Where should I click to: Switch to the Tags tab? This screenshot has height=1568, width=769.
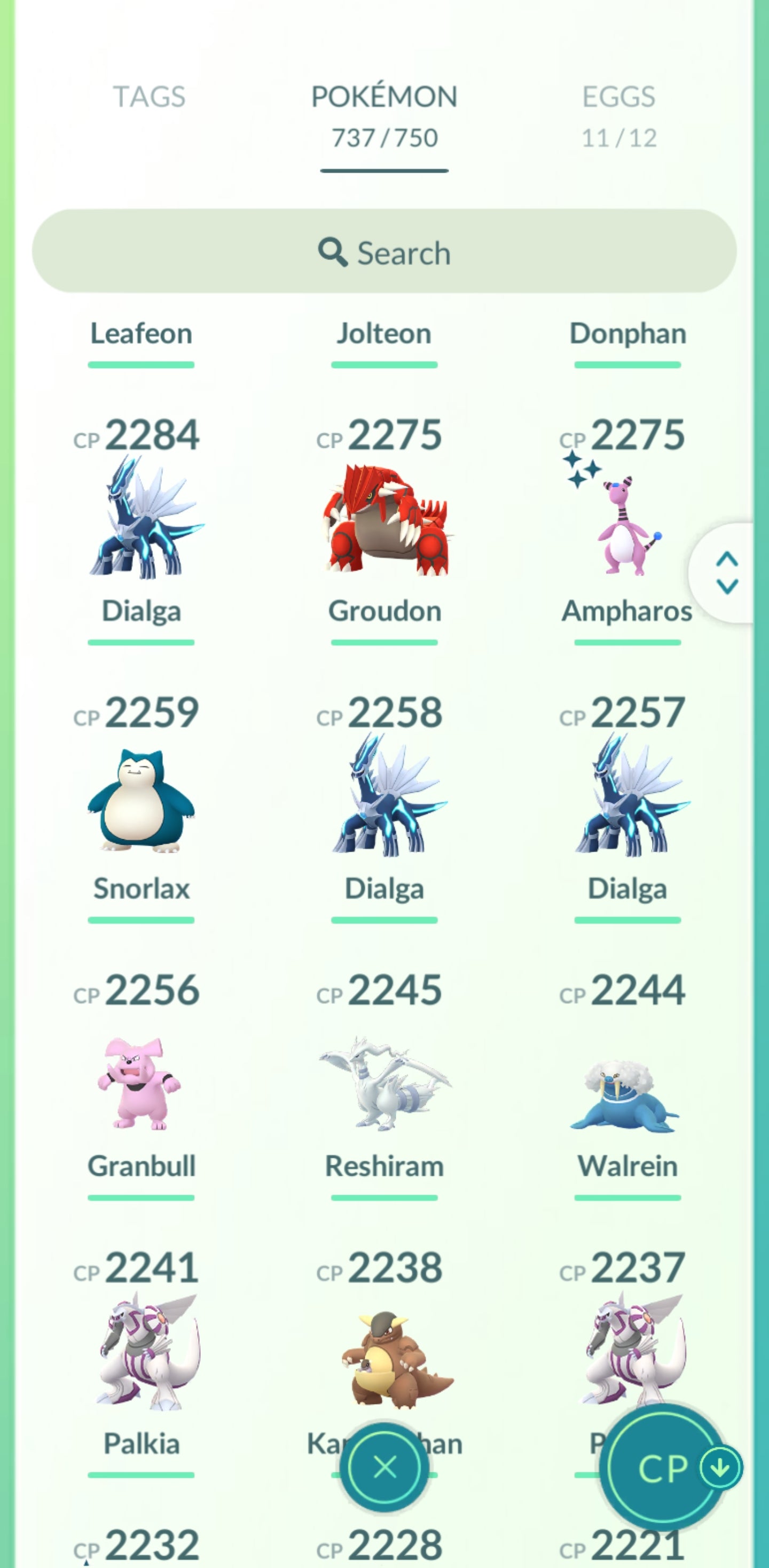click(149, 97)
